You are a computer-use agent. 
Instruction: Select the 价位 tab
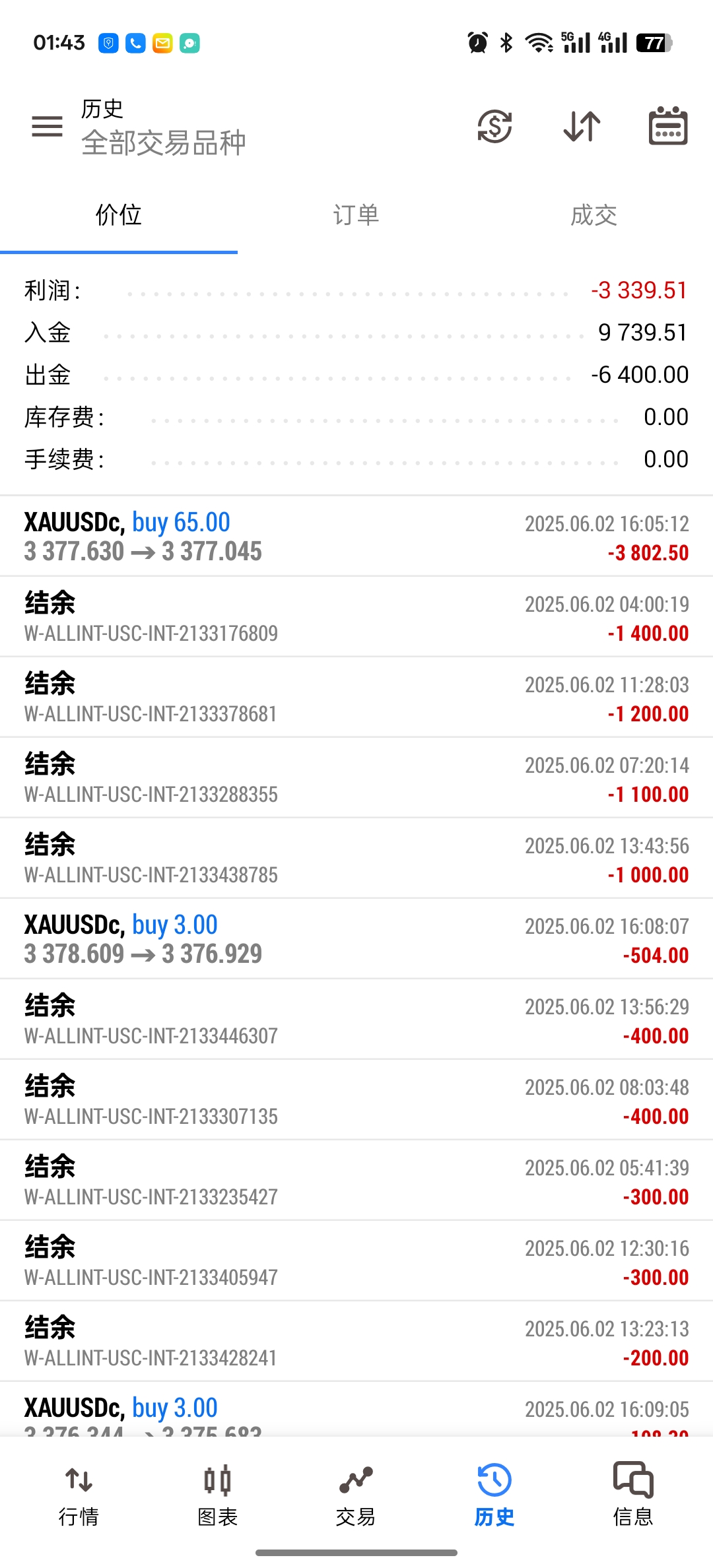[x=119, y=215]
